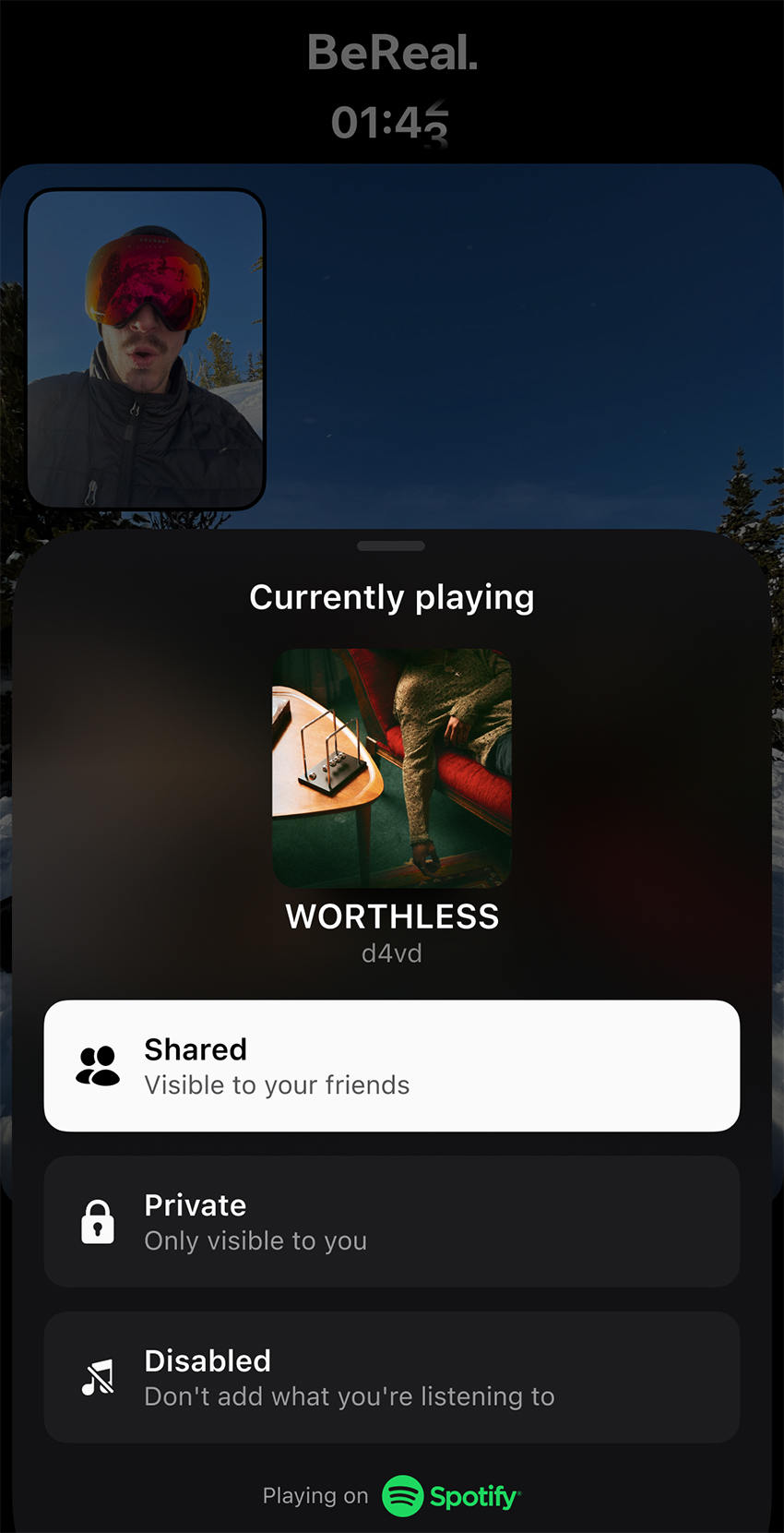This screenshot has width=784, height=1533.
Task: Choose Disabled to hide listening
Action: [x=391, y=1377]
